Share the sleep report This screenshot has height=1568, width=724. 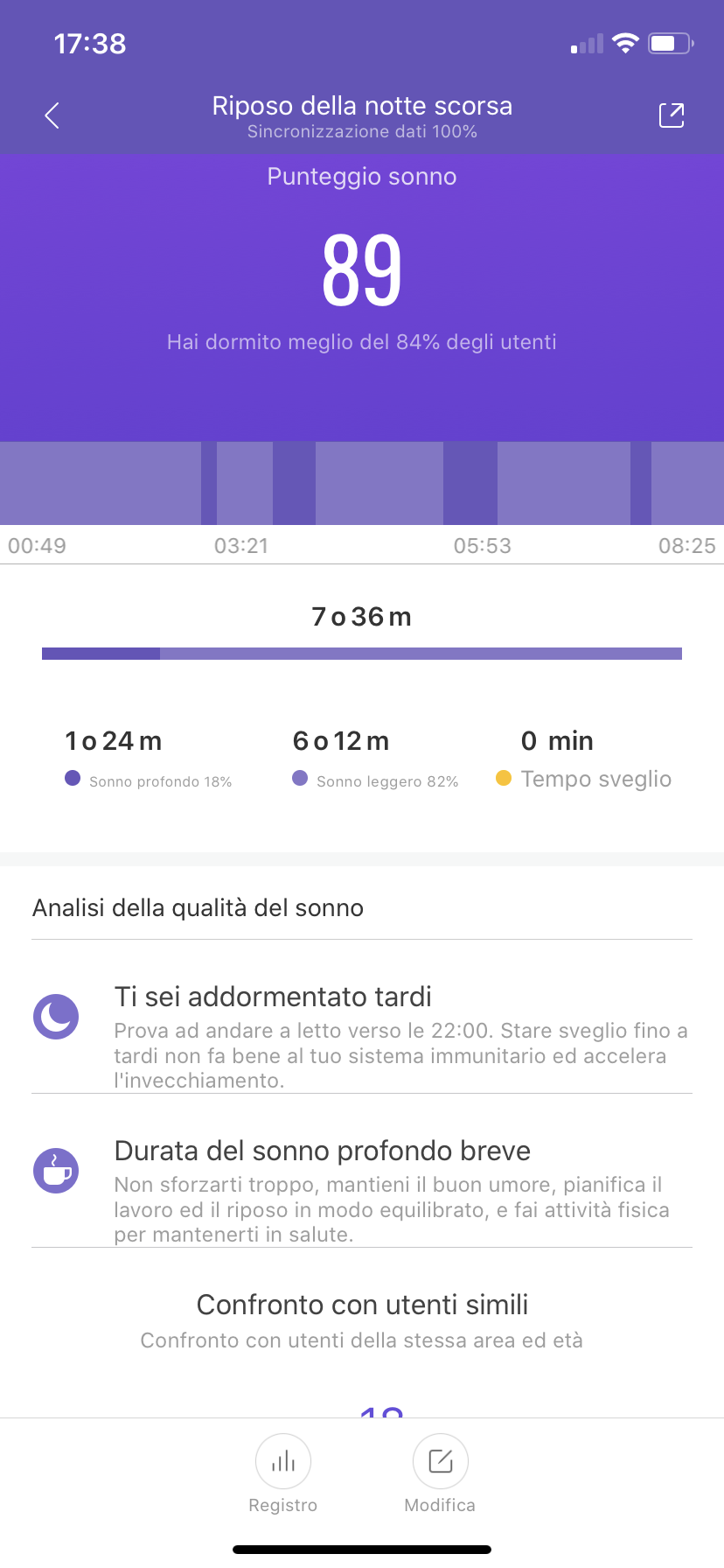click(x=671, y=115)
